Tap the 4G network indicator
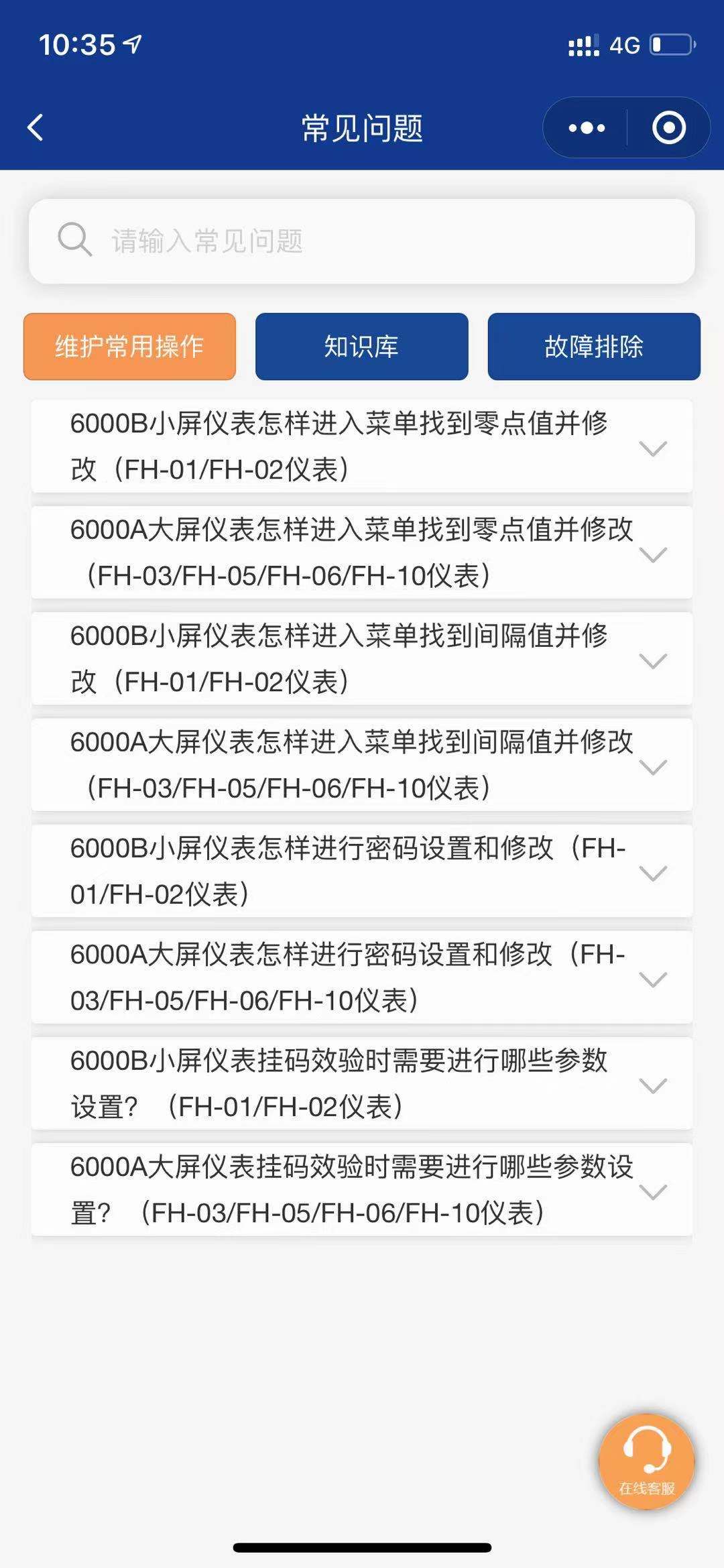Screen dimensions: 724x1568 (624, 44)
